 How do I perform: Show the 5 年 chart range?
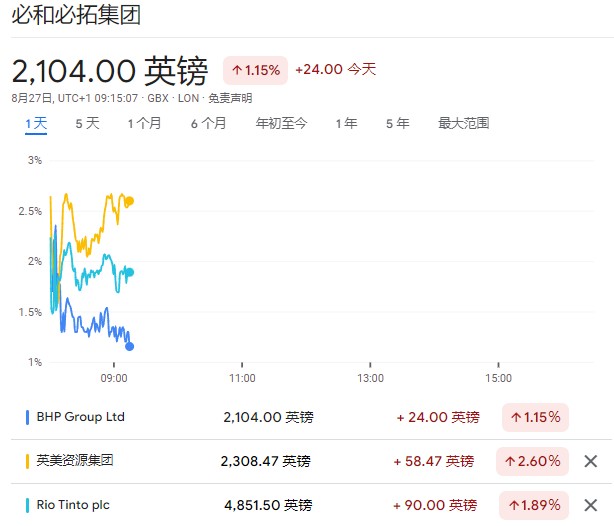click(x=397, y=123)
